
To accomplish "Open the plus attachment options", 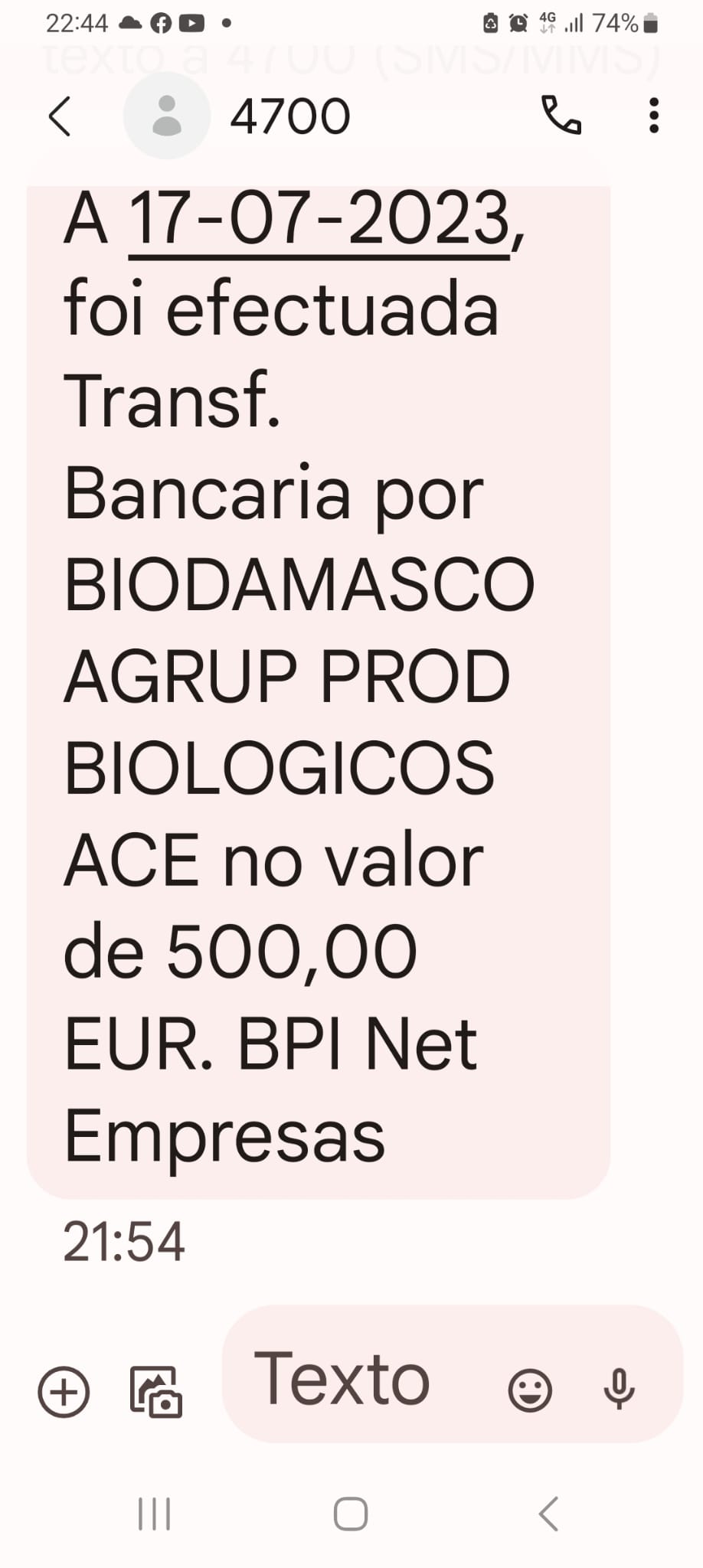I will point(64,1391).
